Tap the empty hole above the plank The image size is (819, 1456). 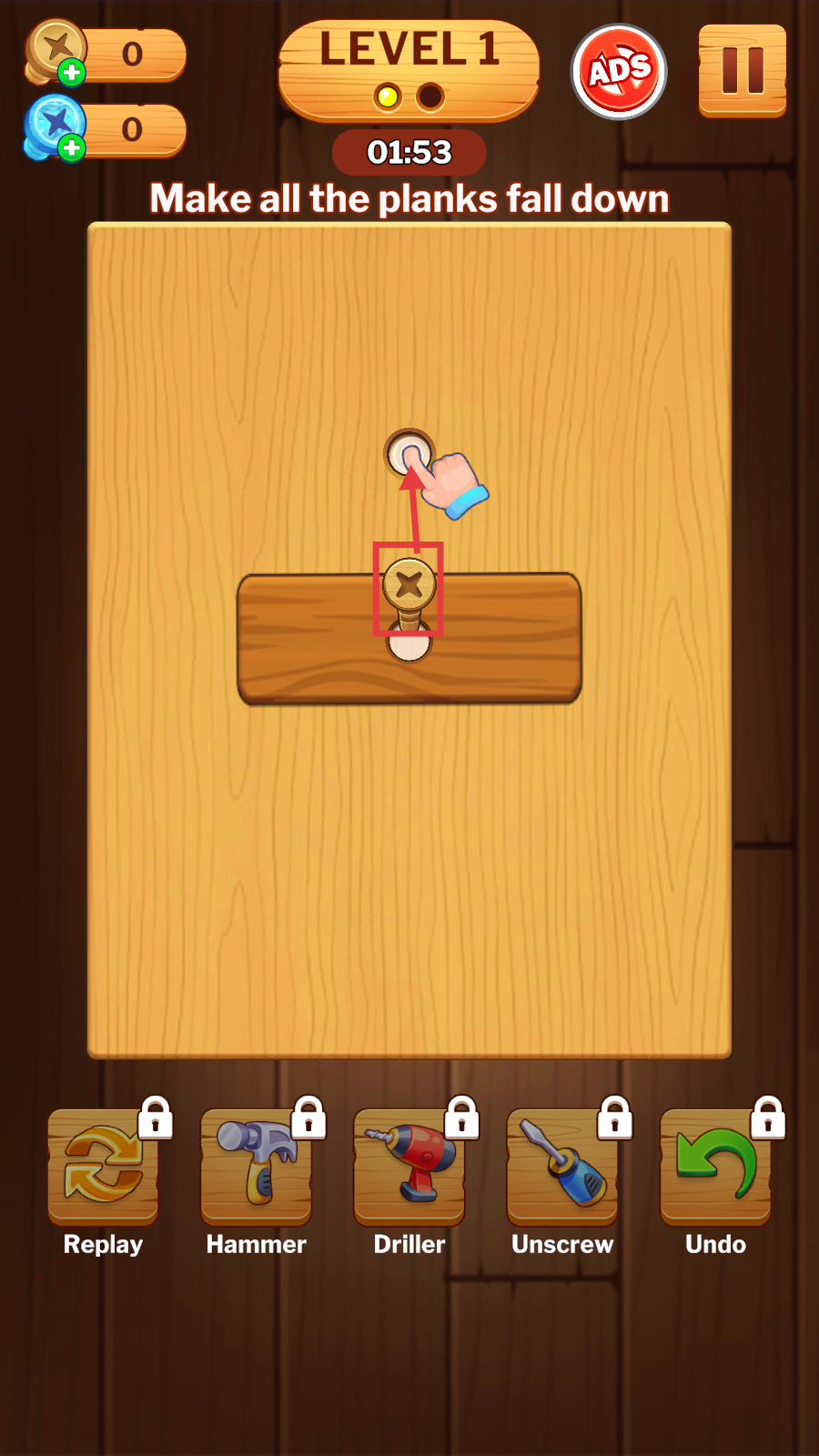408,452
